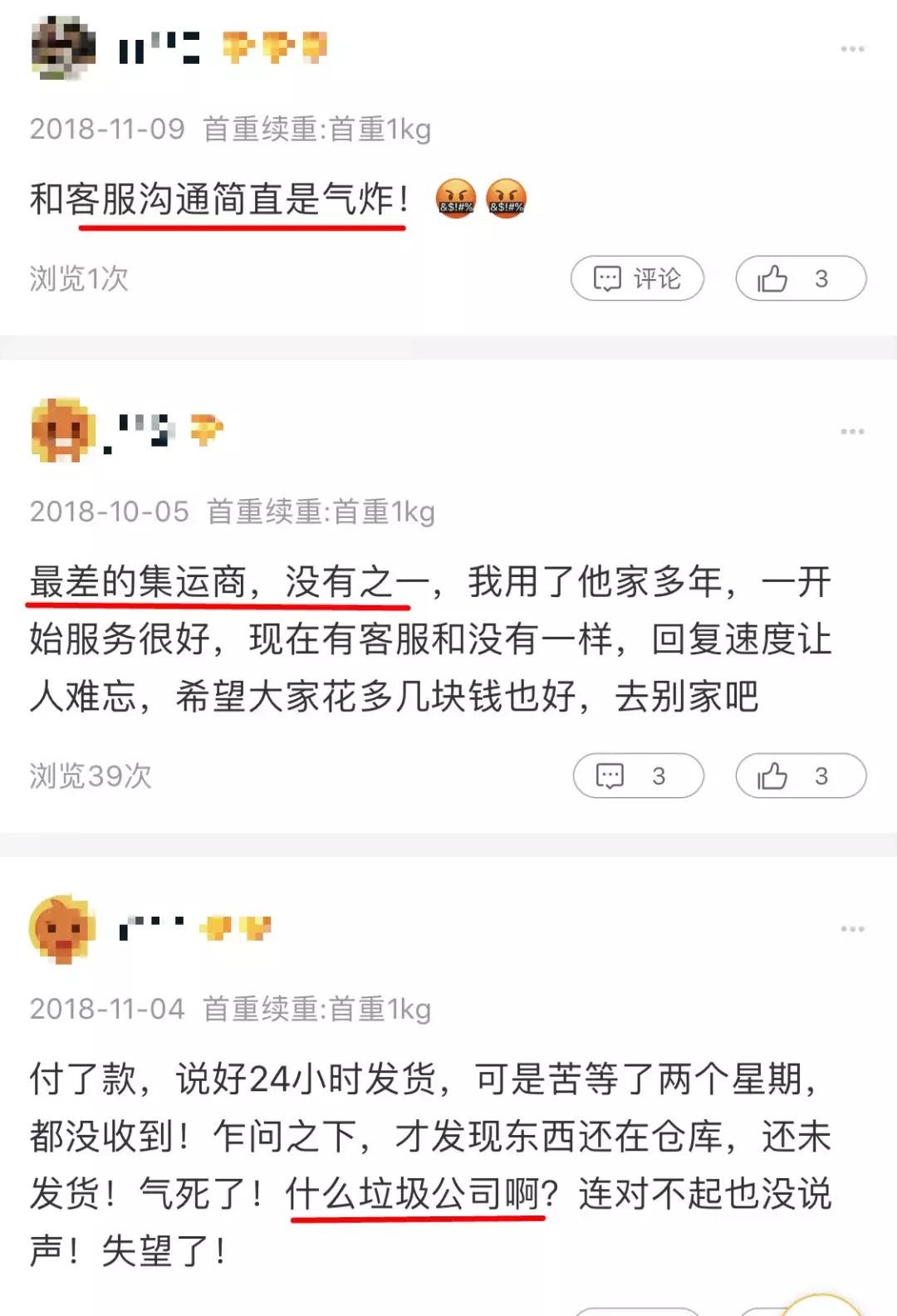The image size is (897, 1316).
Task: Tap the third reviewer's profile avatar
Action: click(61, 929)
